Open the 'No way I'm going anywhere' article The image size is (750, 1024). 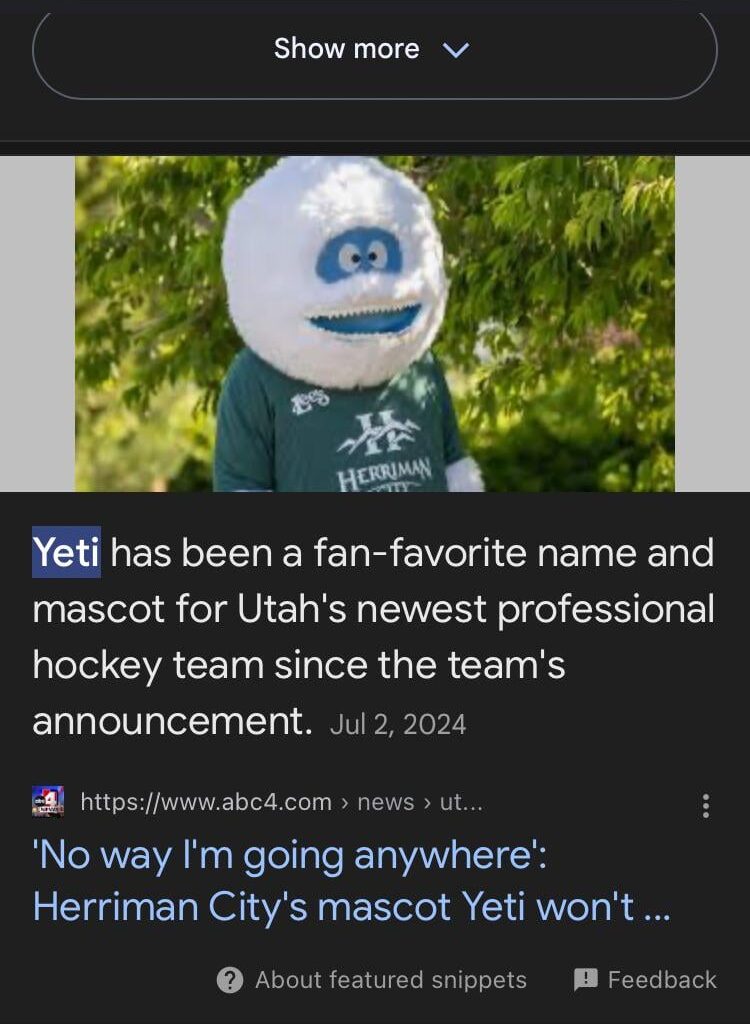tap(350, 881)
